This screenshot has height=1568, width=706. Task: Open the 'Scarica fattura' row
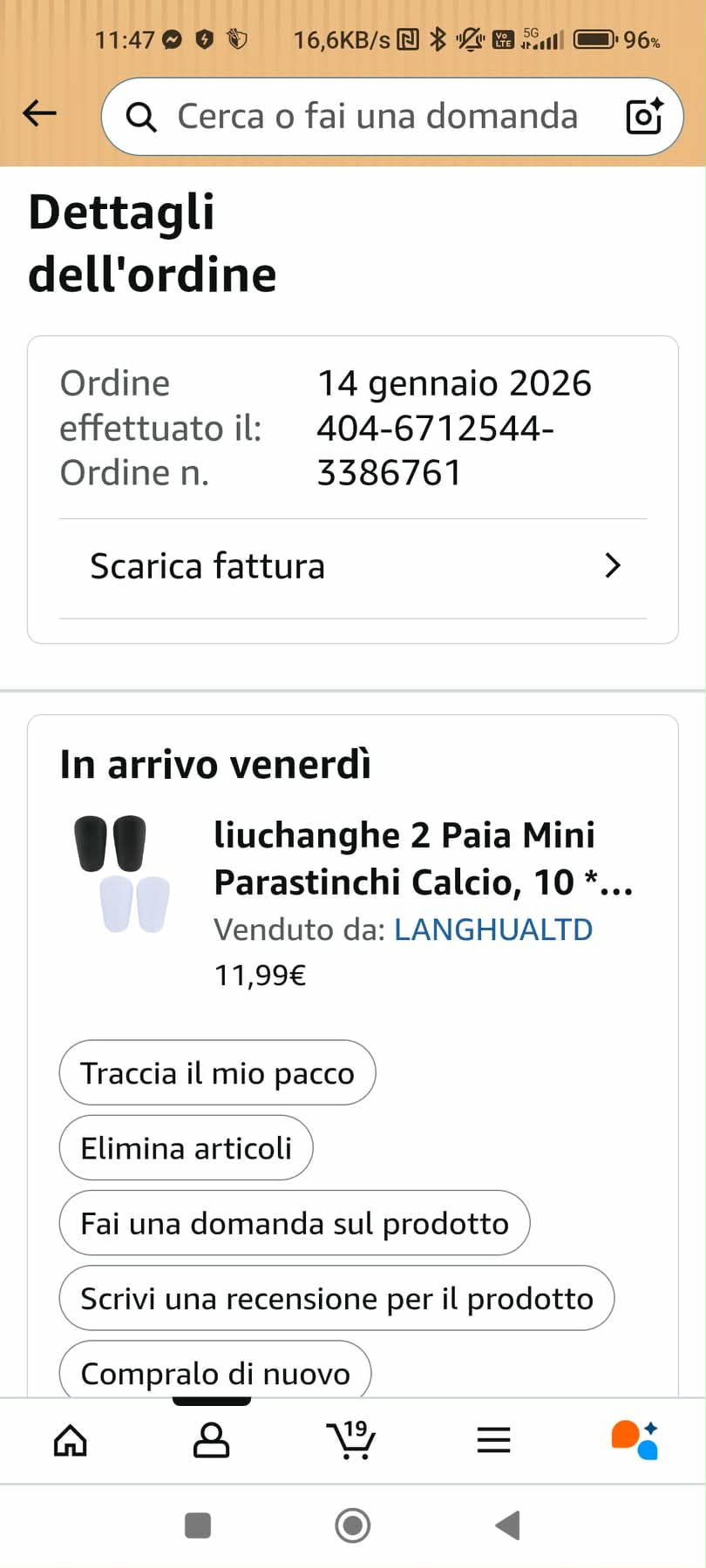[353, 566]
